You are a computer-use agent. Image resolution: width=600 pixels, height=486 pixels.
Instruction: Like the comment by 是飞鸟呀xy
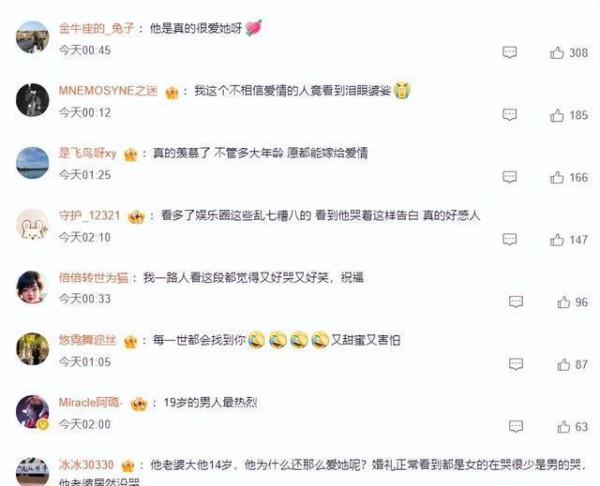(x=557, y=177)
